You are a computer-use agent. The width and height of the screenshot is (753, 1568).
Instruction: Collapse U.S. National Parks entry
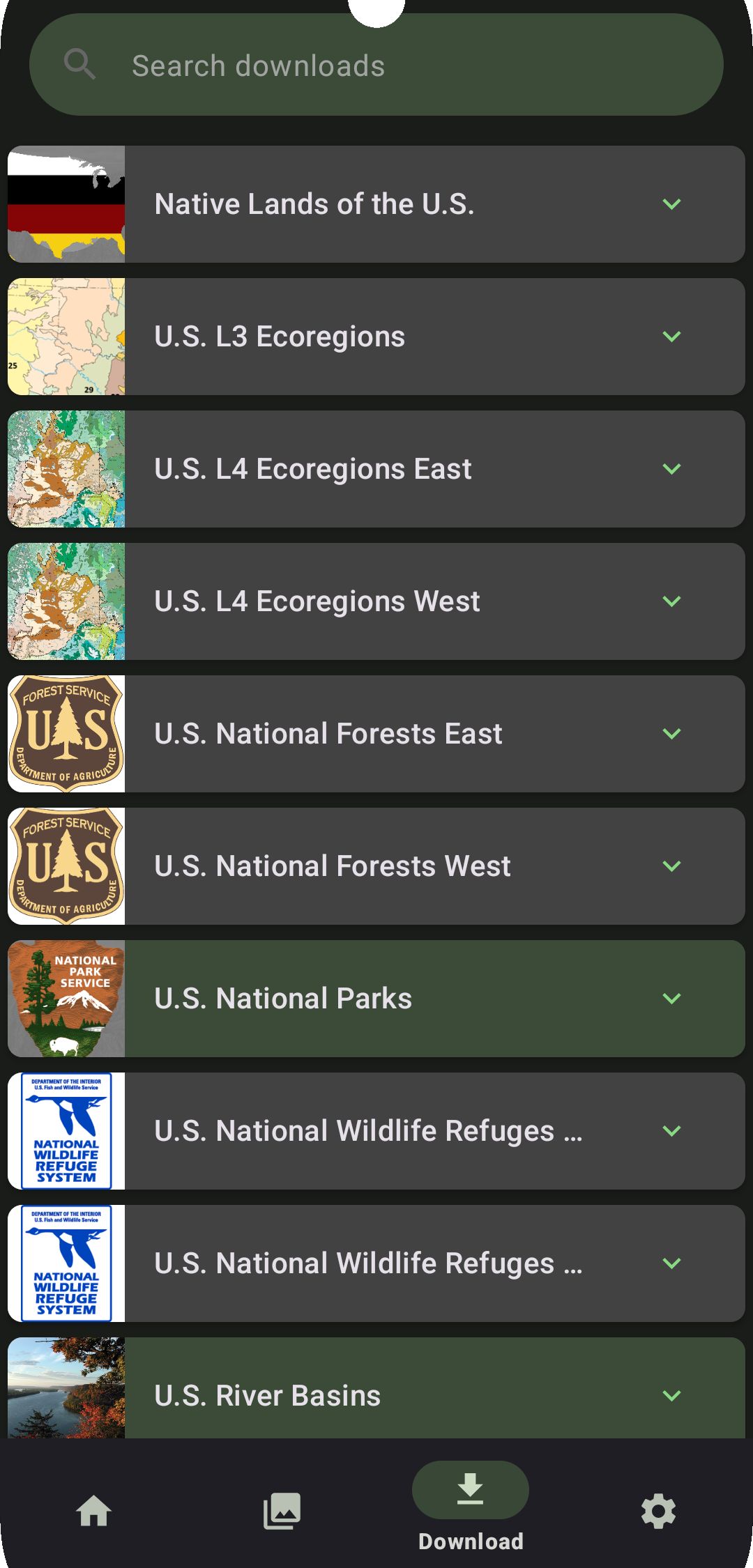(671, 998)
